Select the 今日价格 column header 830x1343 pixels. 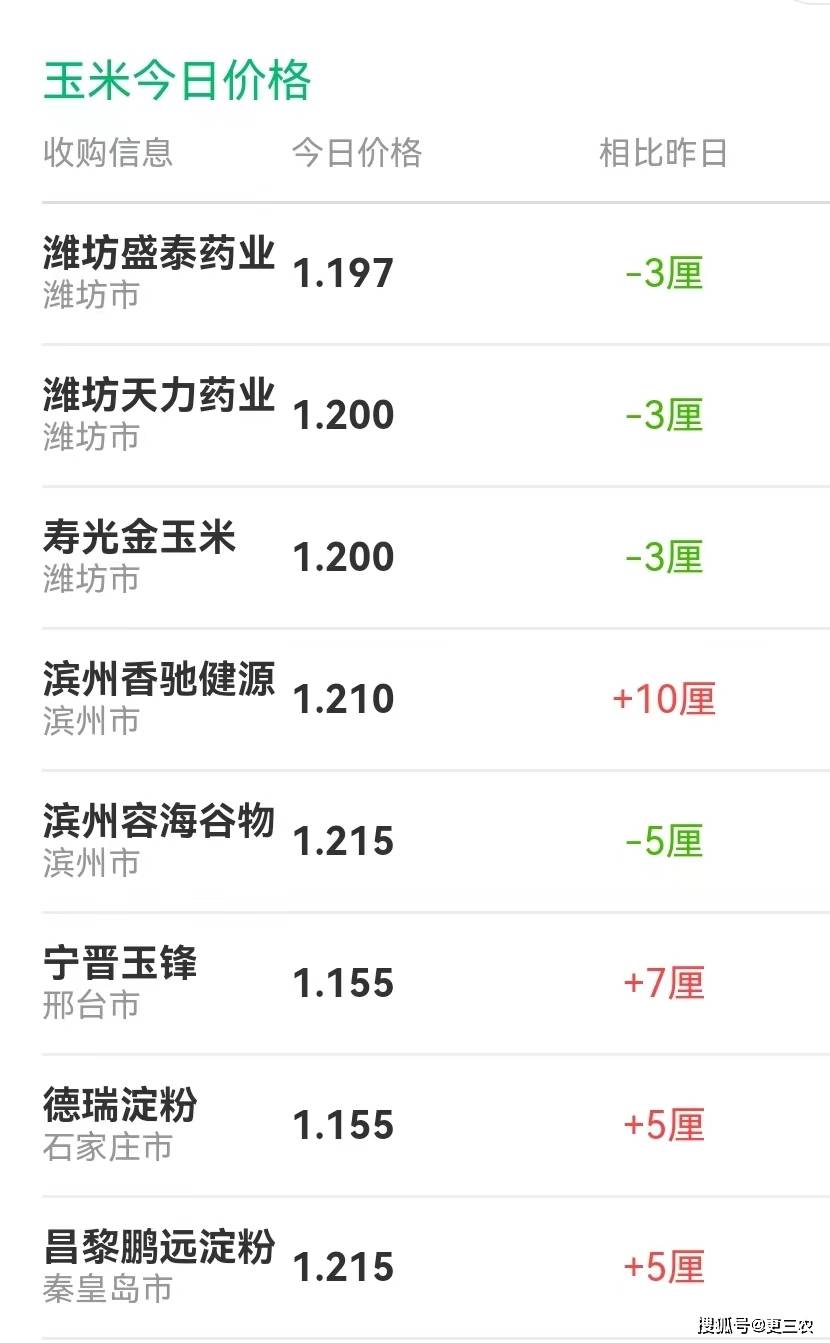[x=357, y=153]
